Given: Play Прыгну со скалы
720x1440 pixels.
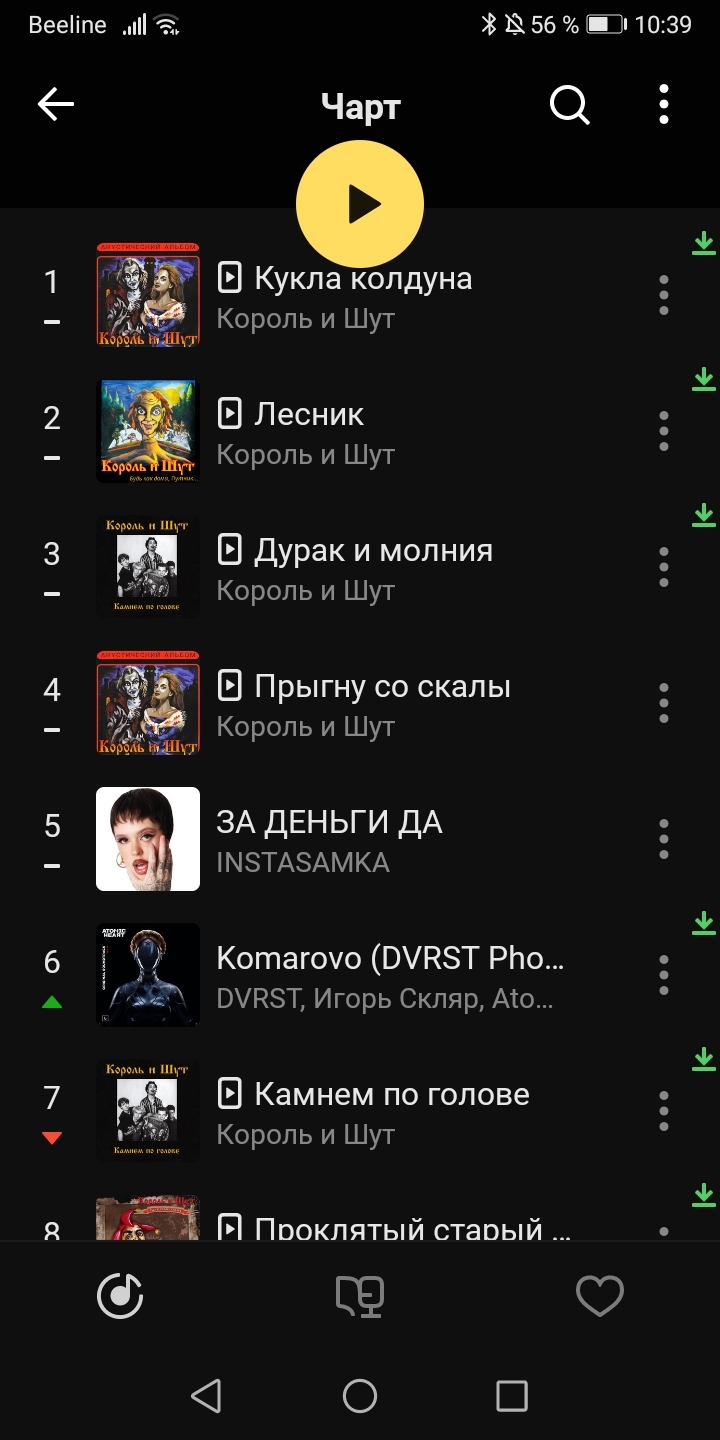Looking at the screenshot, I should pos(382,686).
